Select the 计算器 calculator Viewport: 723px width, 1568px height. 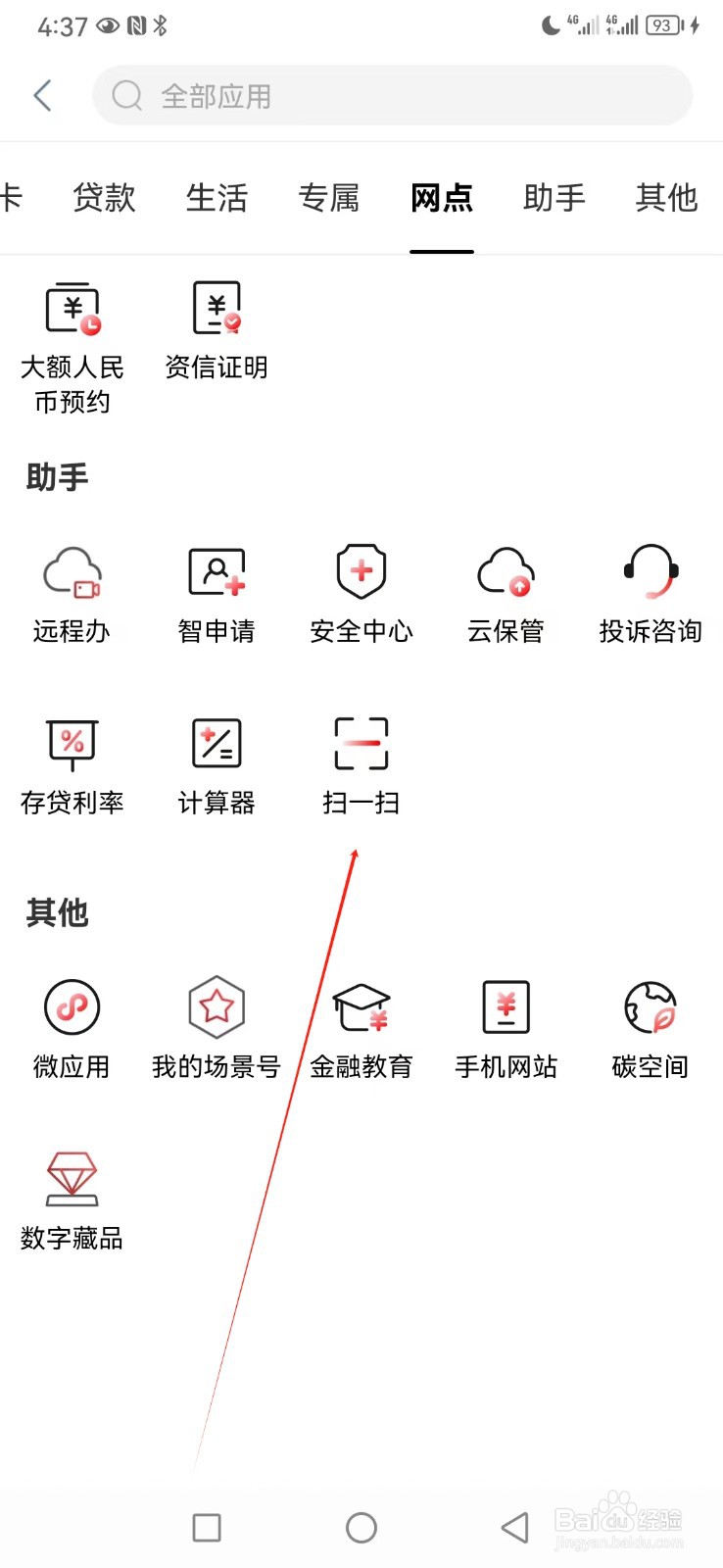[x=217, y=764]
